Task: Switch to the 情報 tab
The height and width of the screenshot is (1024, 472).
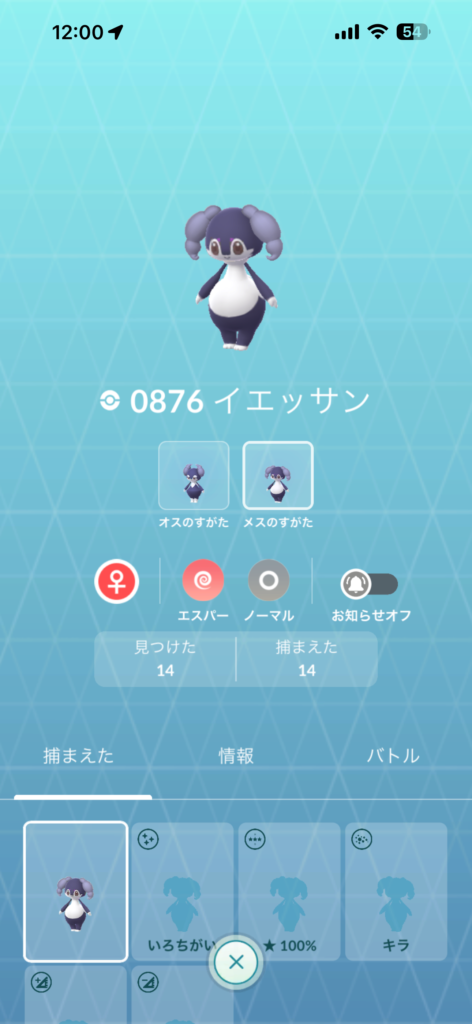Action: click(236, 756)
